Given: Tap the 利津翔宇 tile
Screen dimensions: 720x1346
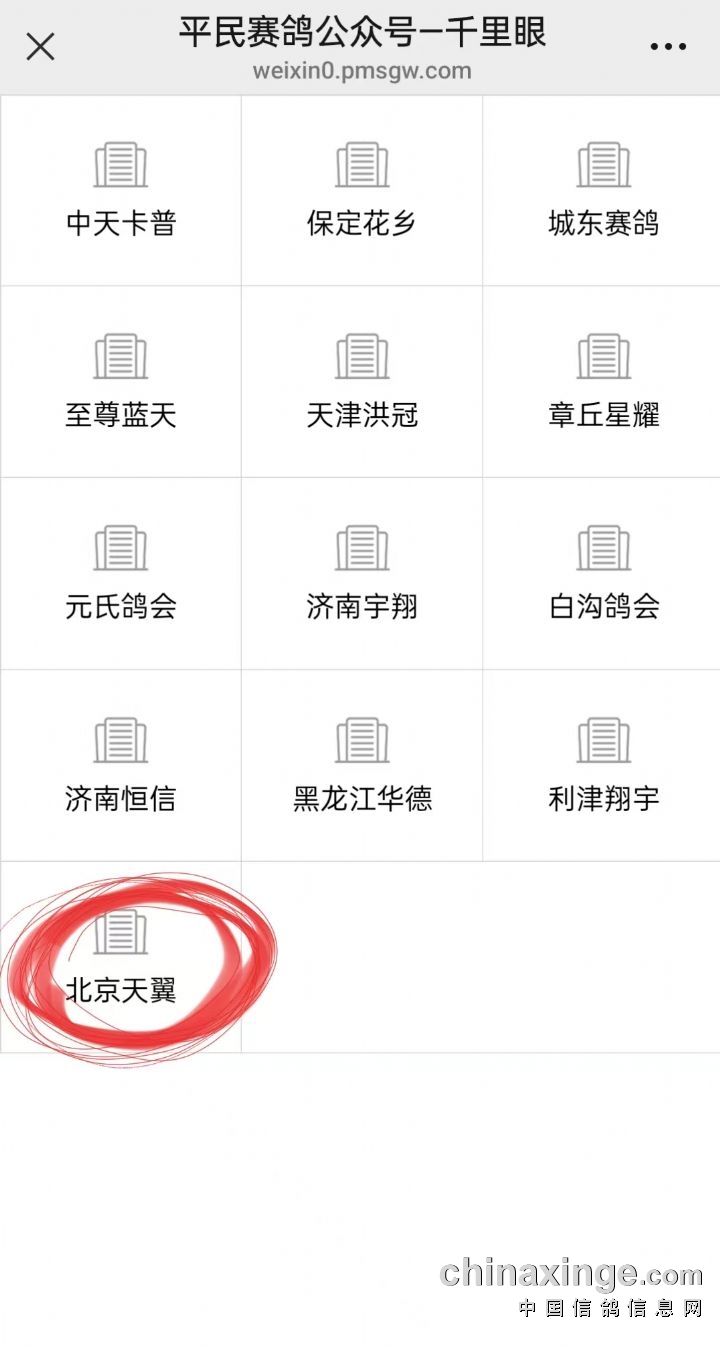Looking at the screenshot, I should click(x=603, y=766).
